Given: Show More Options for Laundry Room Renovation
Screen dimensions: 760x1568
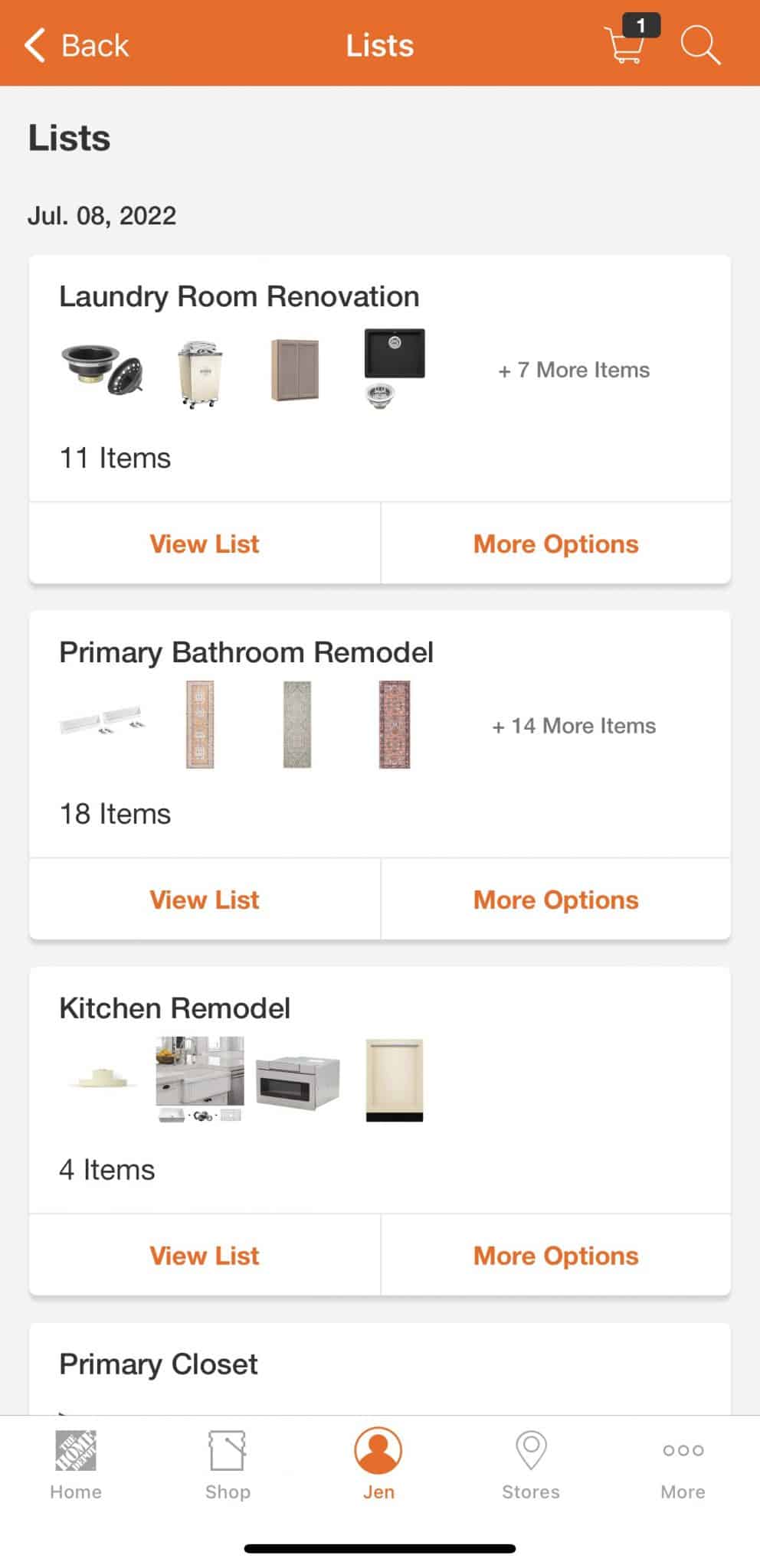Looking at the screenshot, I should coord(555,544).
